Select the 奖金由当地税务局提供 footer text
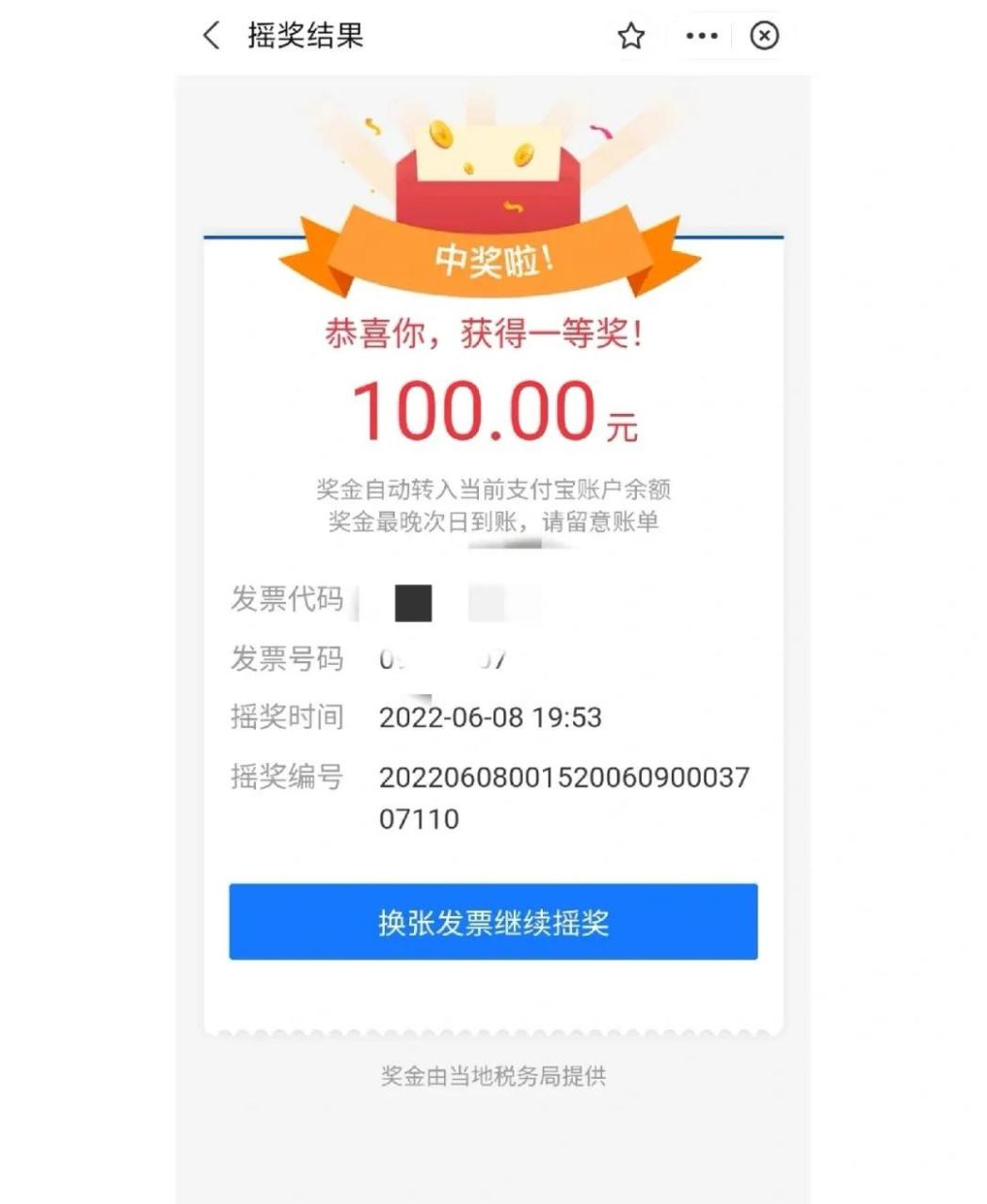 tap(494, 1077)
